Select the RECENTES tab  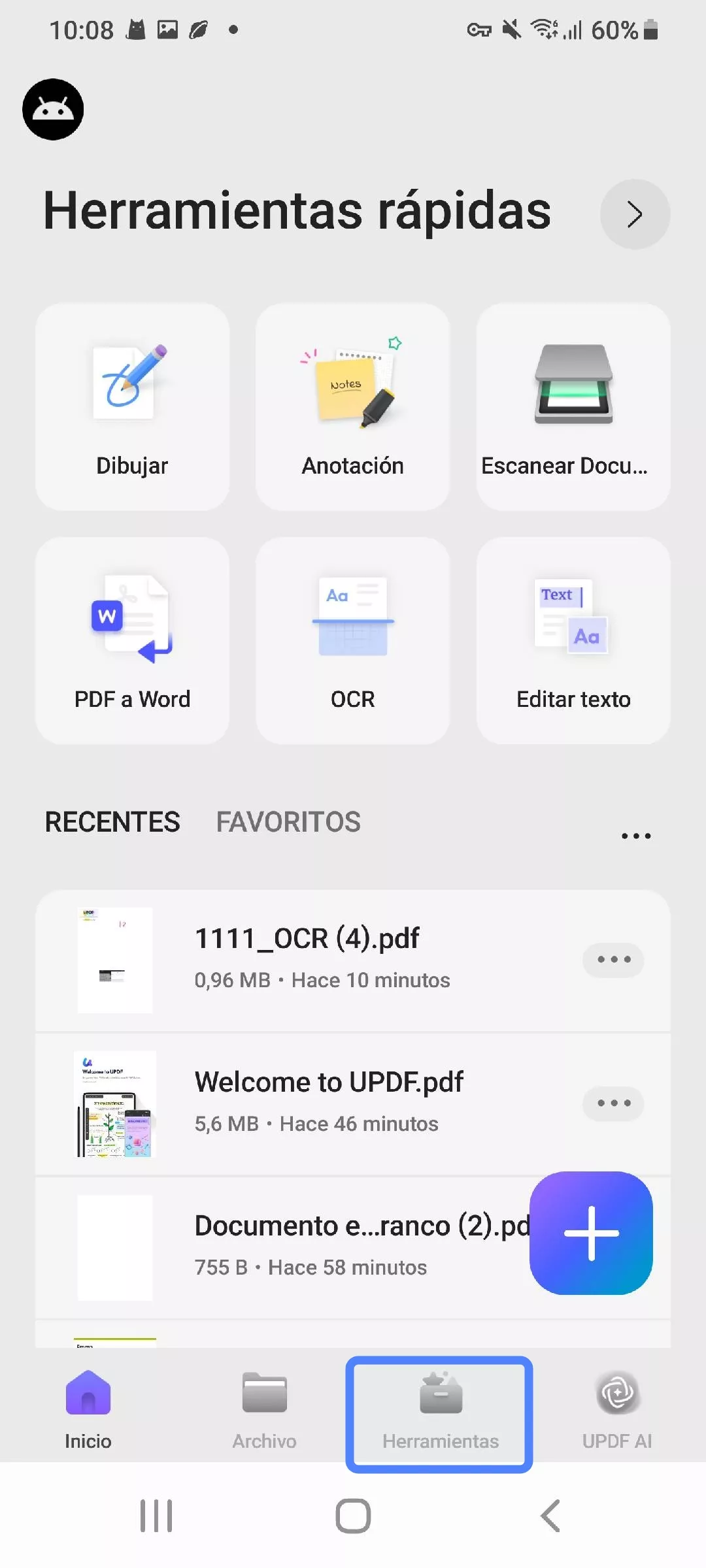point(111,822)
